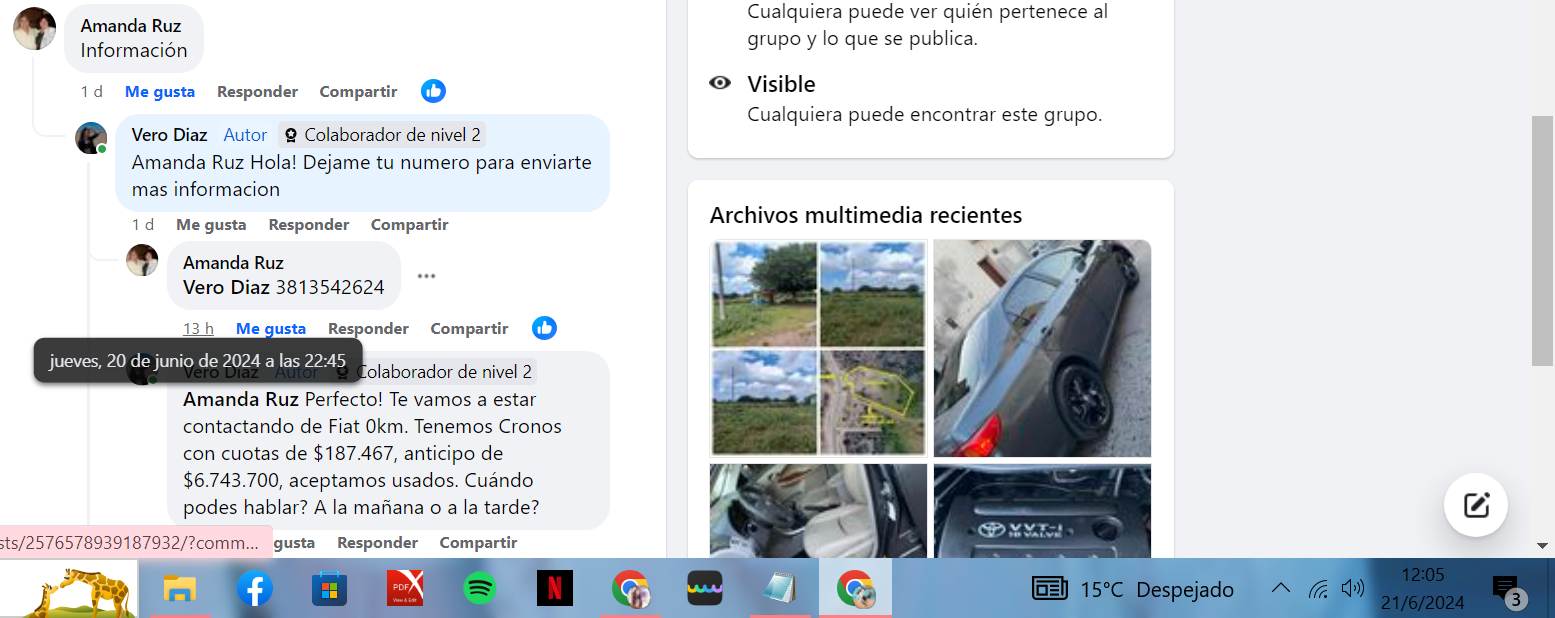
Task: Reply to Amanda Ruz's phone number comment
Action: coord(368,328)
